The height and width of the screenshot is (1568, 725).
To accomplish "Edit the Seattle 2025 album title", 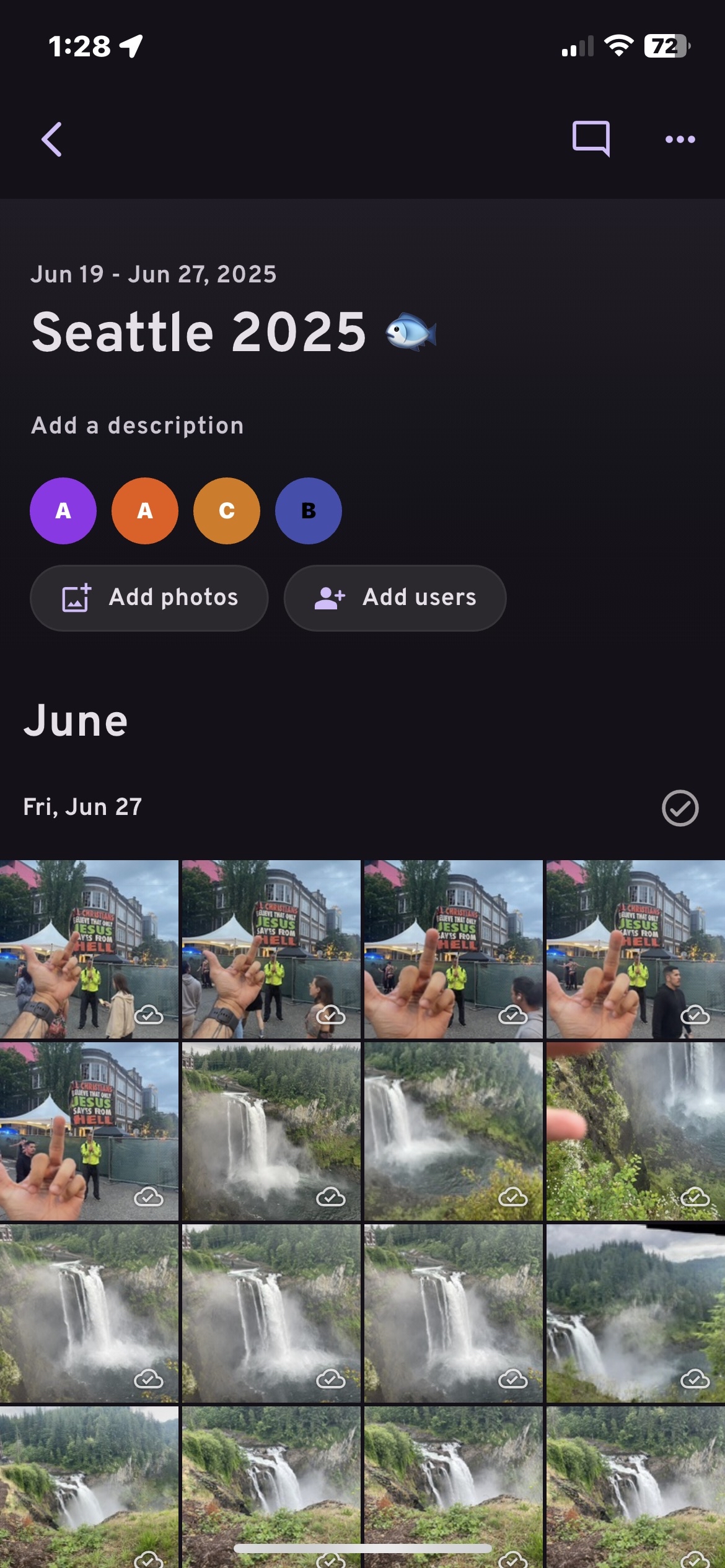I will click(199, 332).
